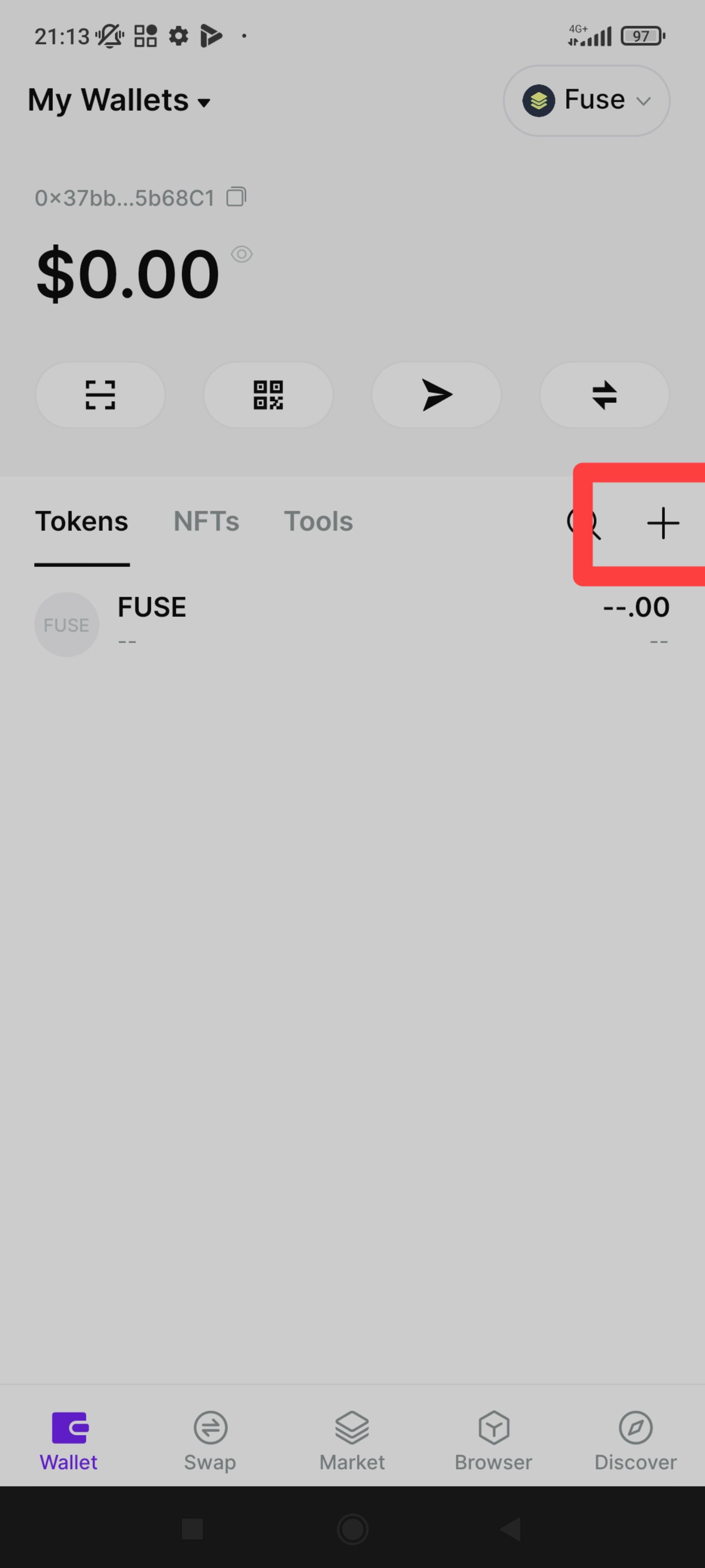Open the My Wallets dropdown
The width and height of the screenshot is (705, 1568).
pyautogui.click(x=119, y=100)
